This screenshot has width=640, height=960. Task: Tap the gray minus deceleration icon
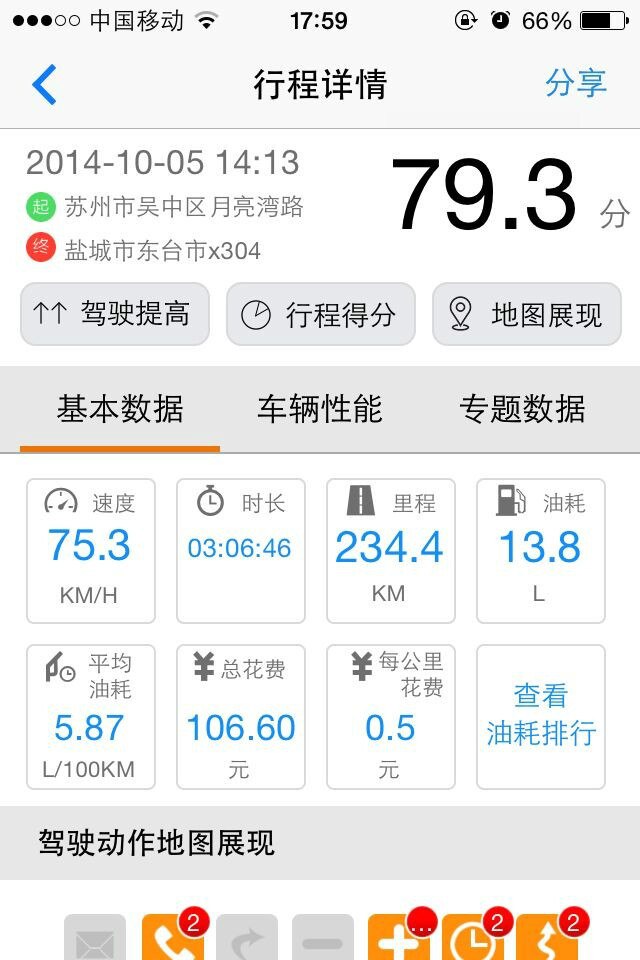[x=322, y=939]
